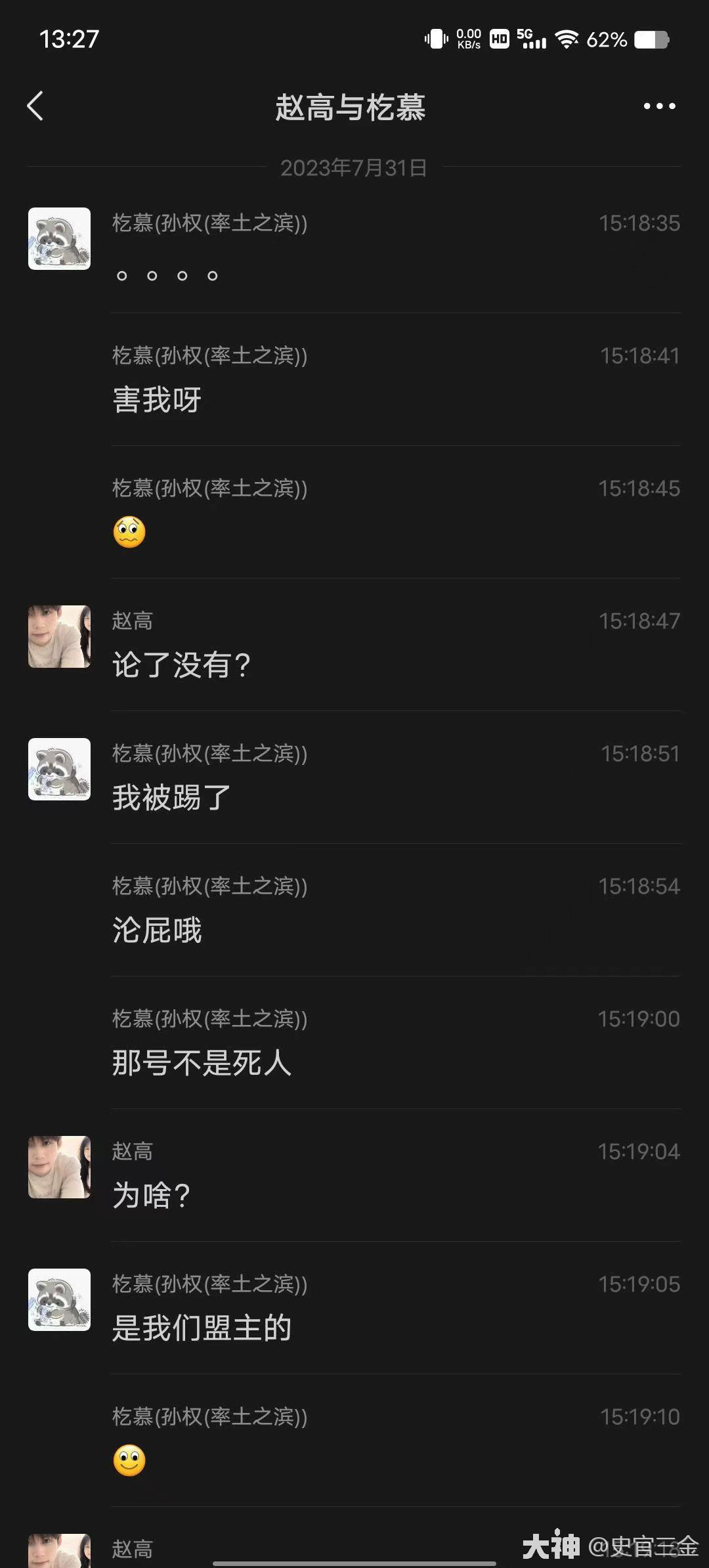The width and height of the screenshot is (709, 1568).
Task: Tap the HD icon in the status bar
Action: point(499,39)
